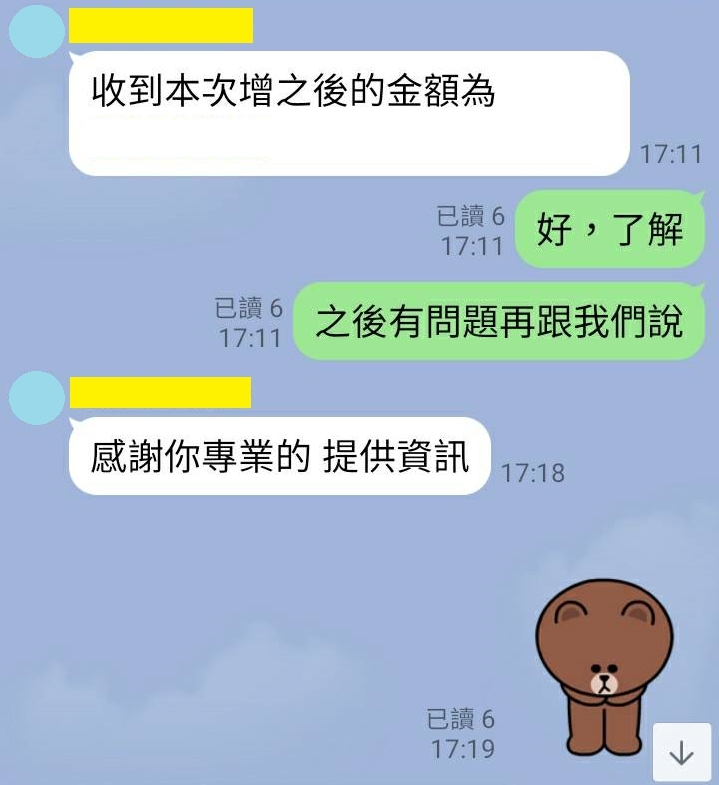719x785 pixels.
Task: Open profile avatar beside the 收到本次增之後的金額為 message
Action: tap(36, 30)
